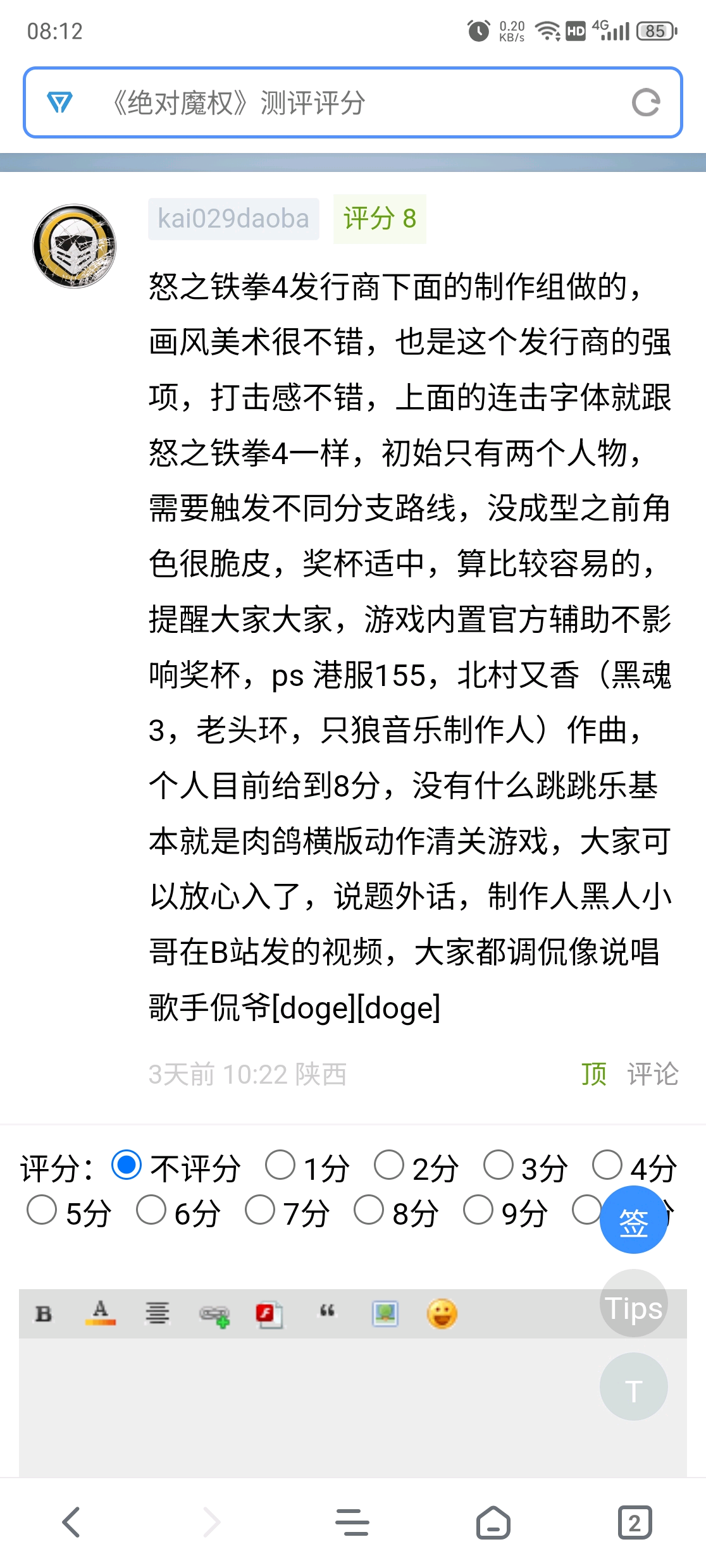Reload the page with the refresh icon
This screenshot has height=1568, width=706.
pos(646,102)
